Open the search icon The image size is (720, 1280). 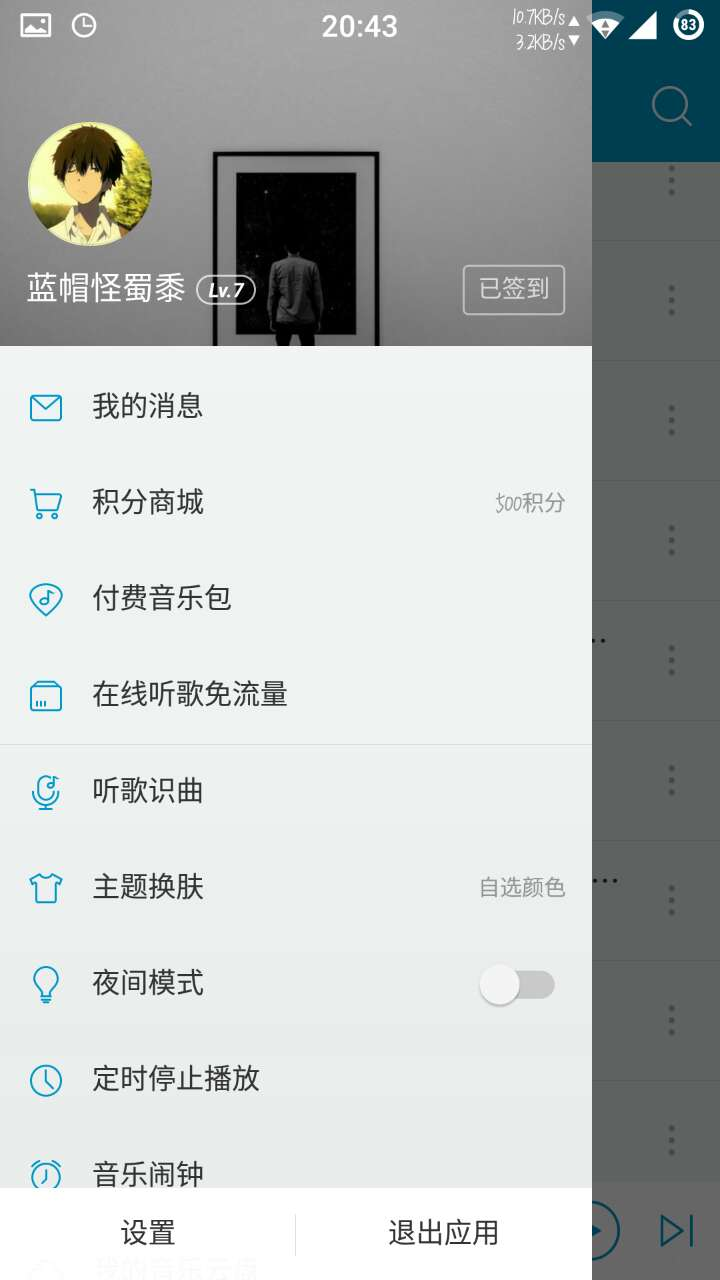click(x=671, y=106)
